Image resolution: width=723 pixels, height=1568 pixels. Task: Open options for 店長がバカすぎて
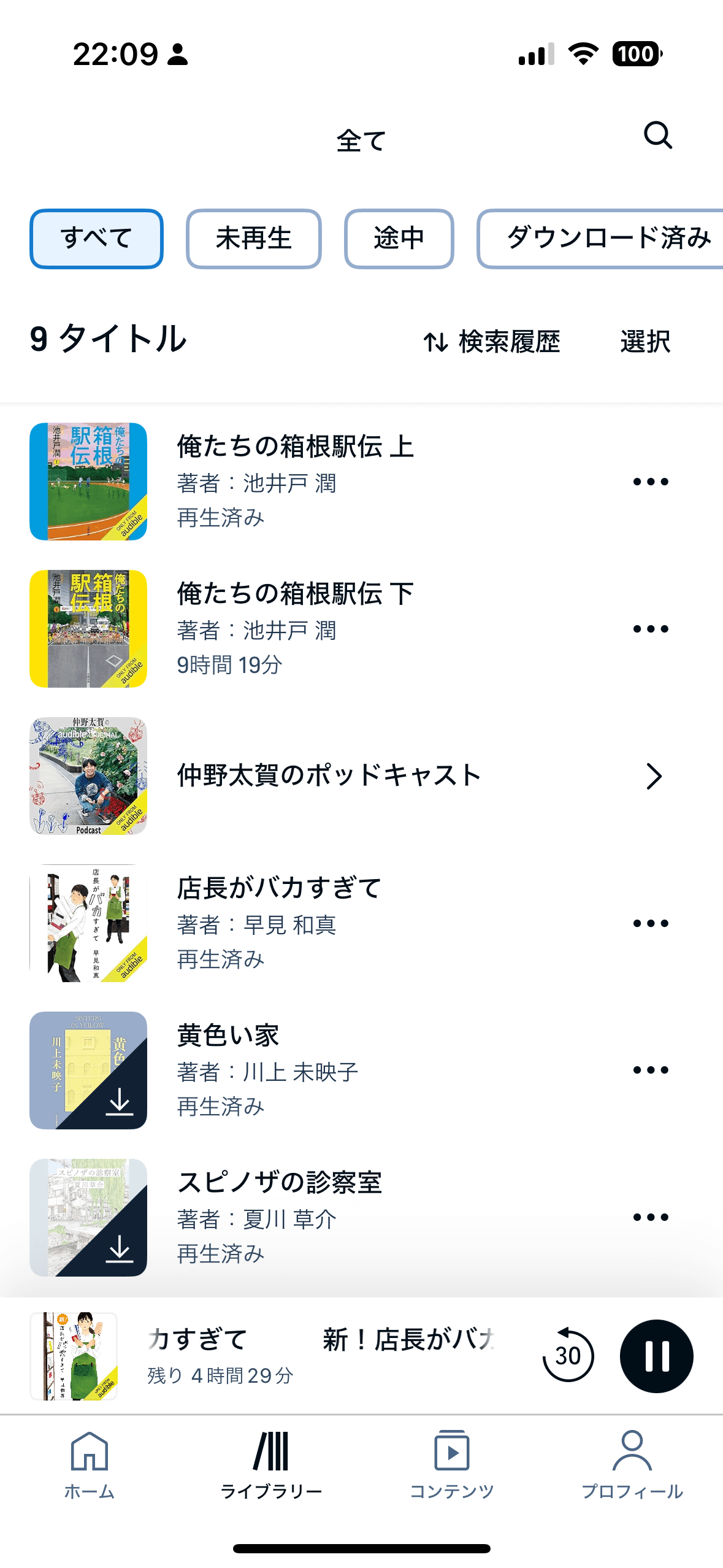[x=649, y=922]
